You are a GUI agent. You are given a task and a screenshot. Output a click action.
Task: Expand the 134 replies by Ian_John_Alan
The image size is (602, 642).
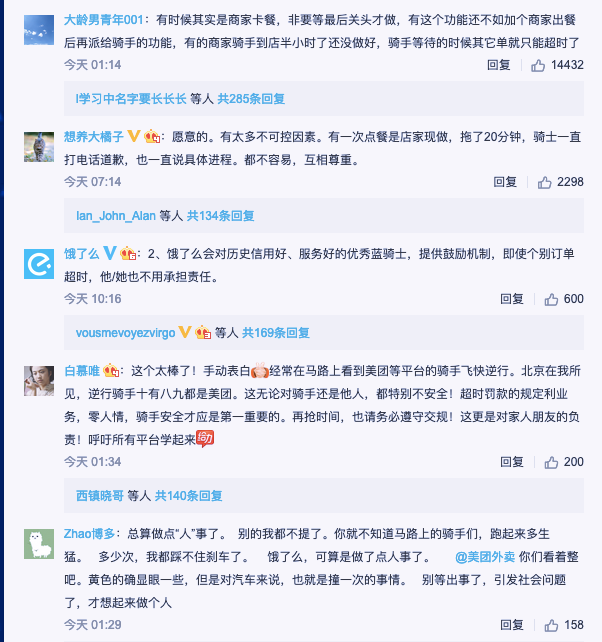(235, 215)
